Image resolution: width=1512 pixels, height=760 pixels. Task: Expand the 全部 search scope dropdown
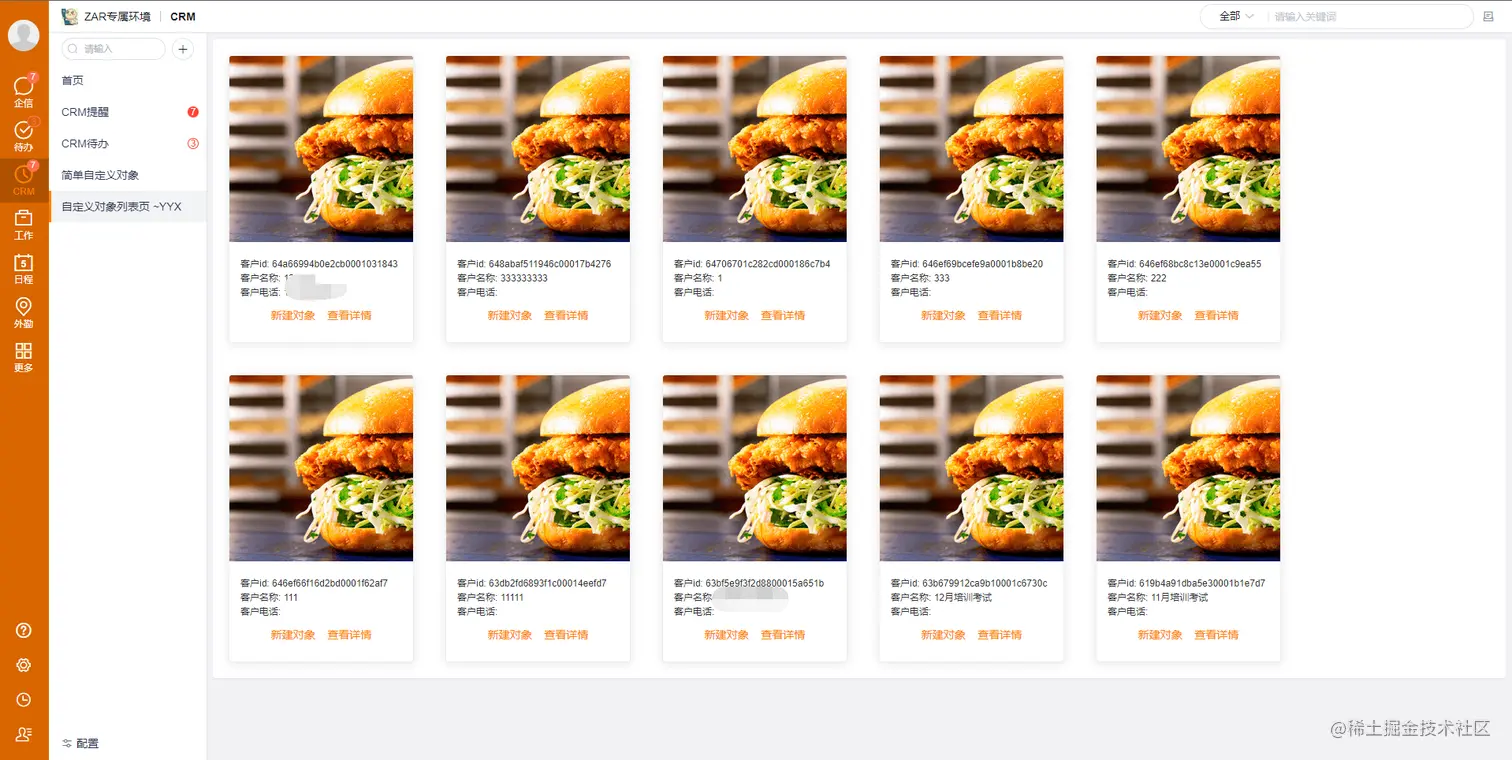(x=1236, y=16)
